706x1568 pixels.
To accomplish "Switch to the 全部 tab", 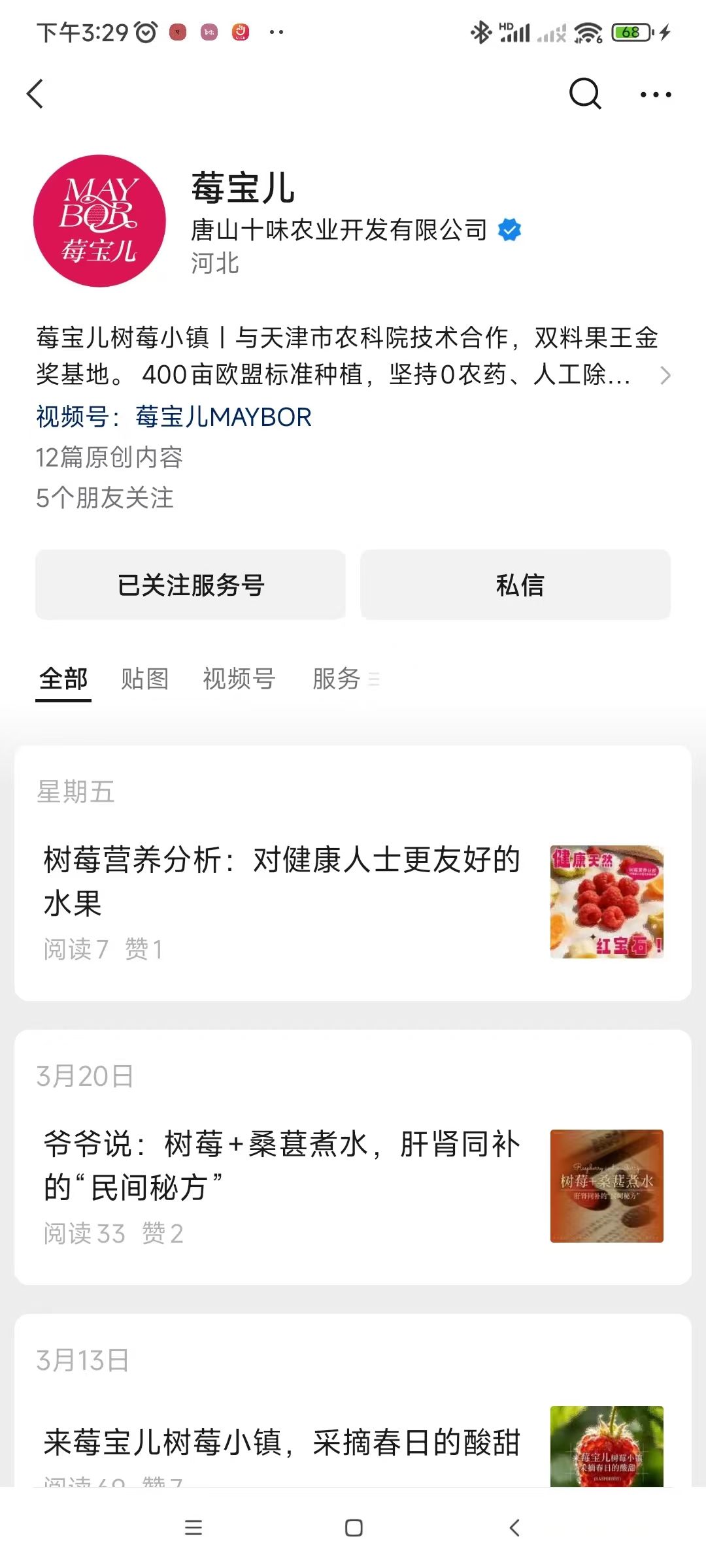I will [63, 679].
